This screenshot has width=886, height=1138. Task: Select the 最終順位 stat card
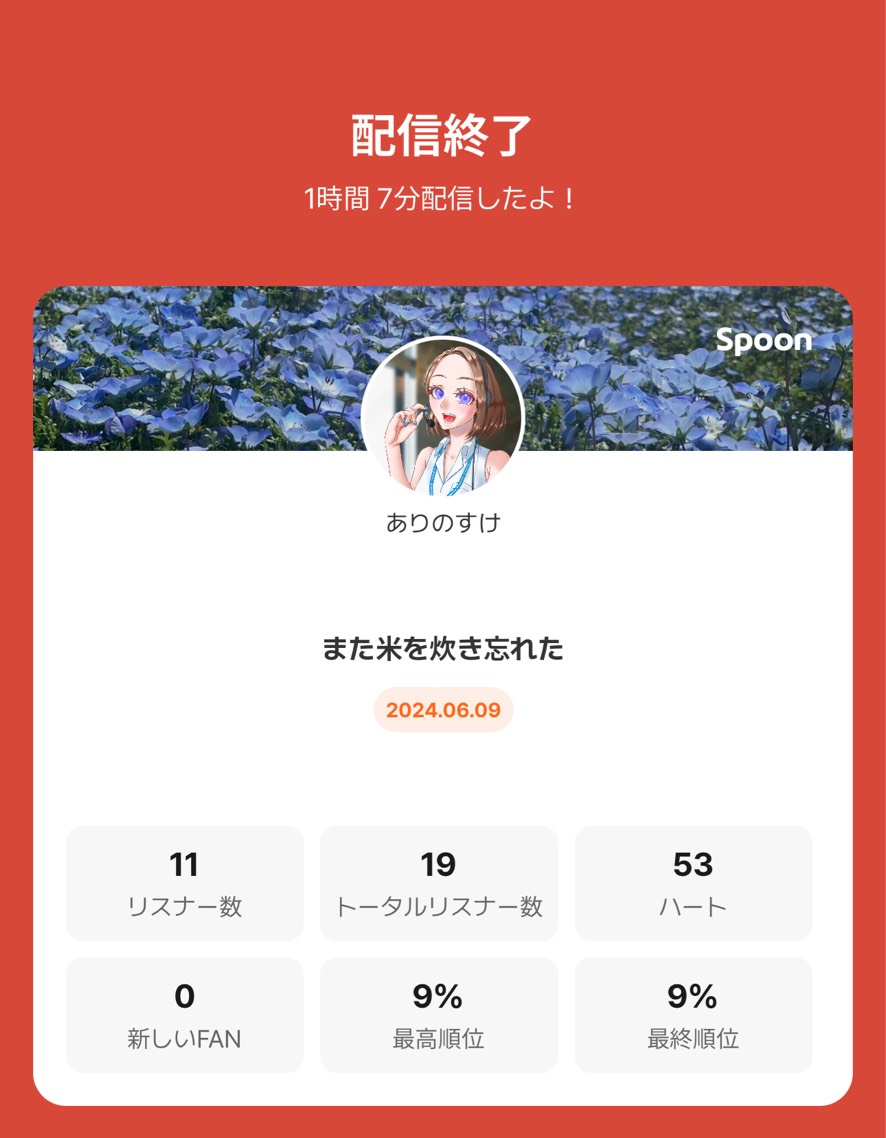click(693, 1015)
